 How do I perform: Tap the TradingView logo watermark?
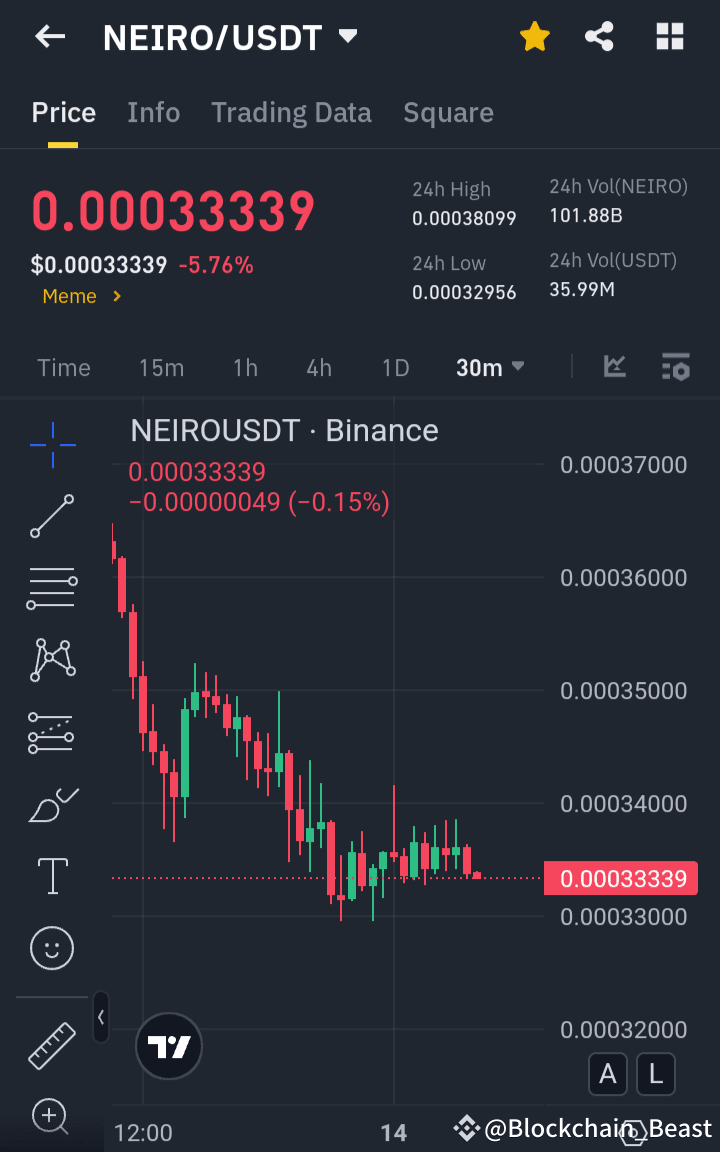click(168, 1045)
